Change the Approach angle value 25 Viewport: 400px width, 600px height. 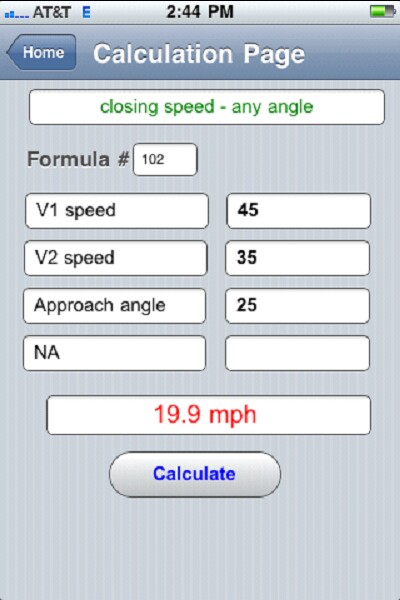pos(297,306)
